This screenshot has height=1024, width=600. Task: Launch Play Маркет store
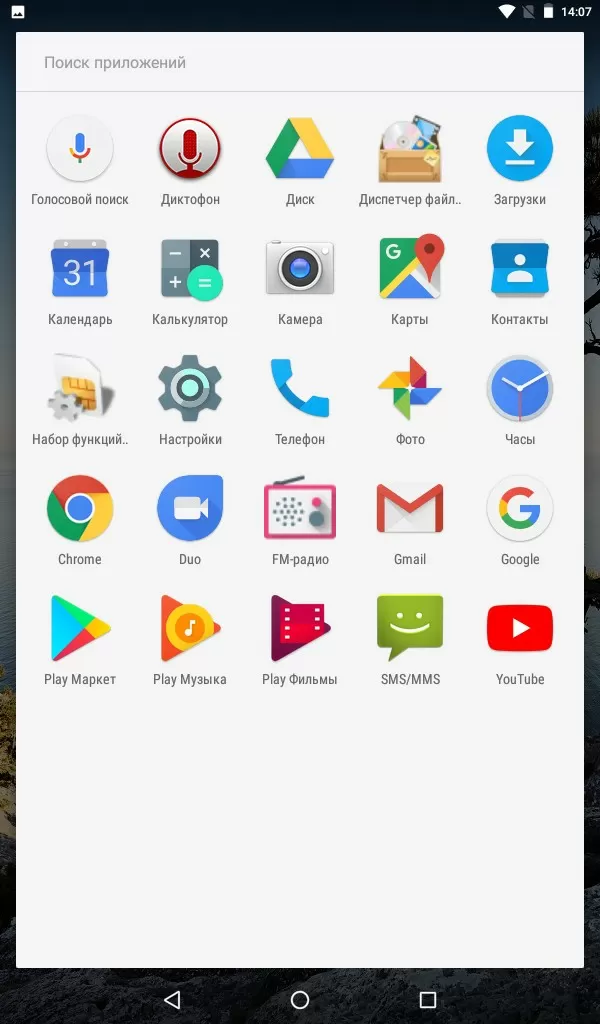point(80,629)
